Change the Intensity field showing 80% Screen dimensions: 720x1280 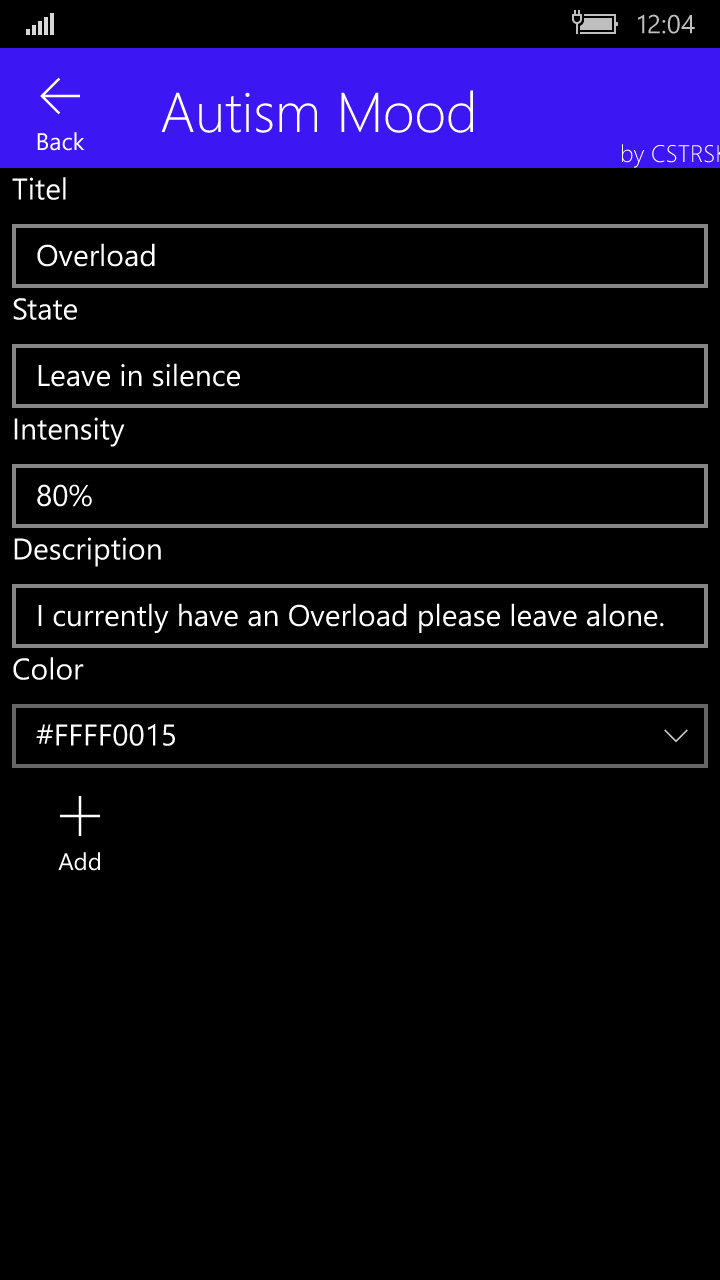click(360, 496)
